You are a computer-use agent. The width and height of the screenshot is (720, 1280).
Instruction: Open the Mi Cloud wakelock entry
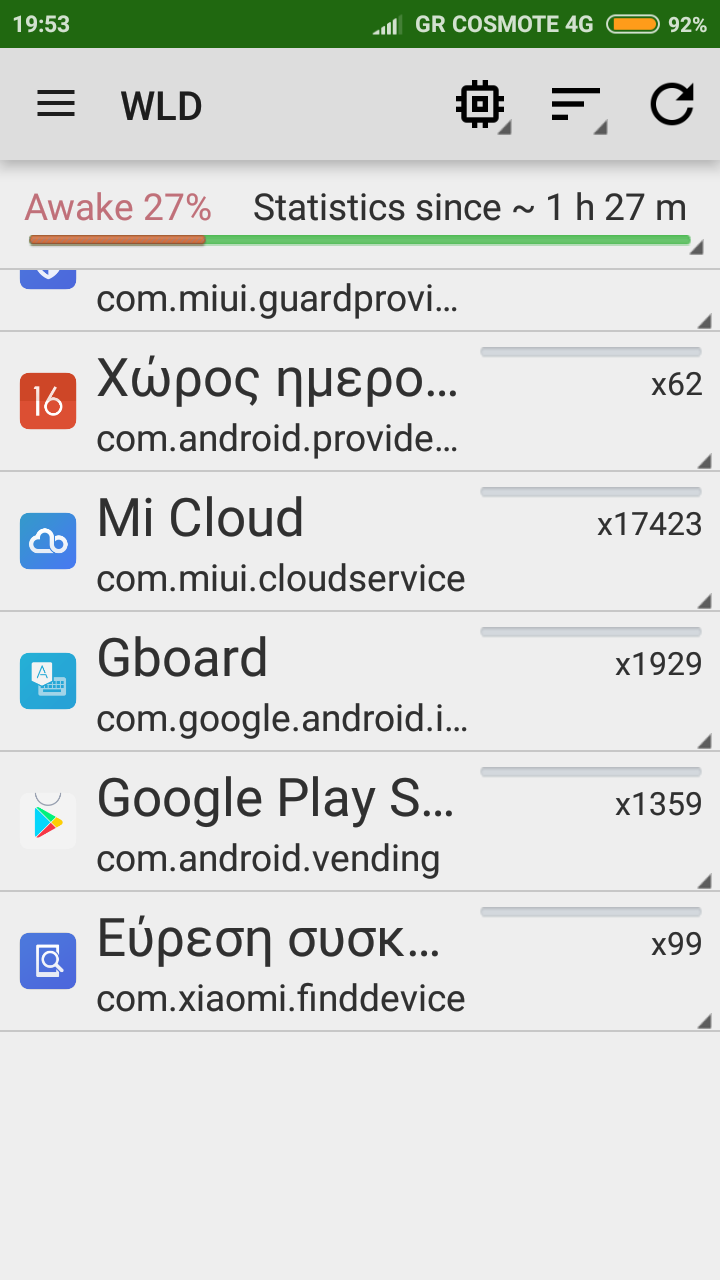pyautogui.click(x=360, y=541)
